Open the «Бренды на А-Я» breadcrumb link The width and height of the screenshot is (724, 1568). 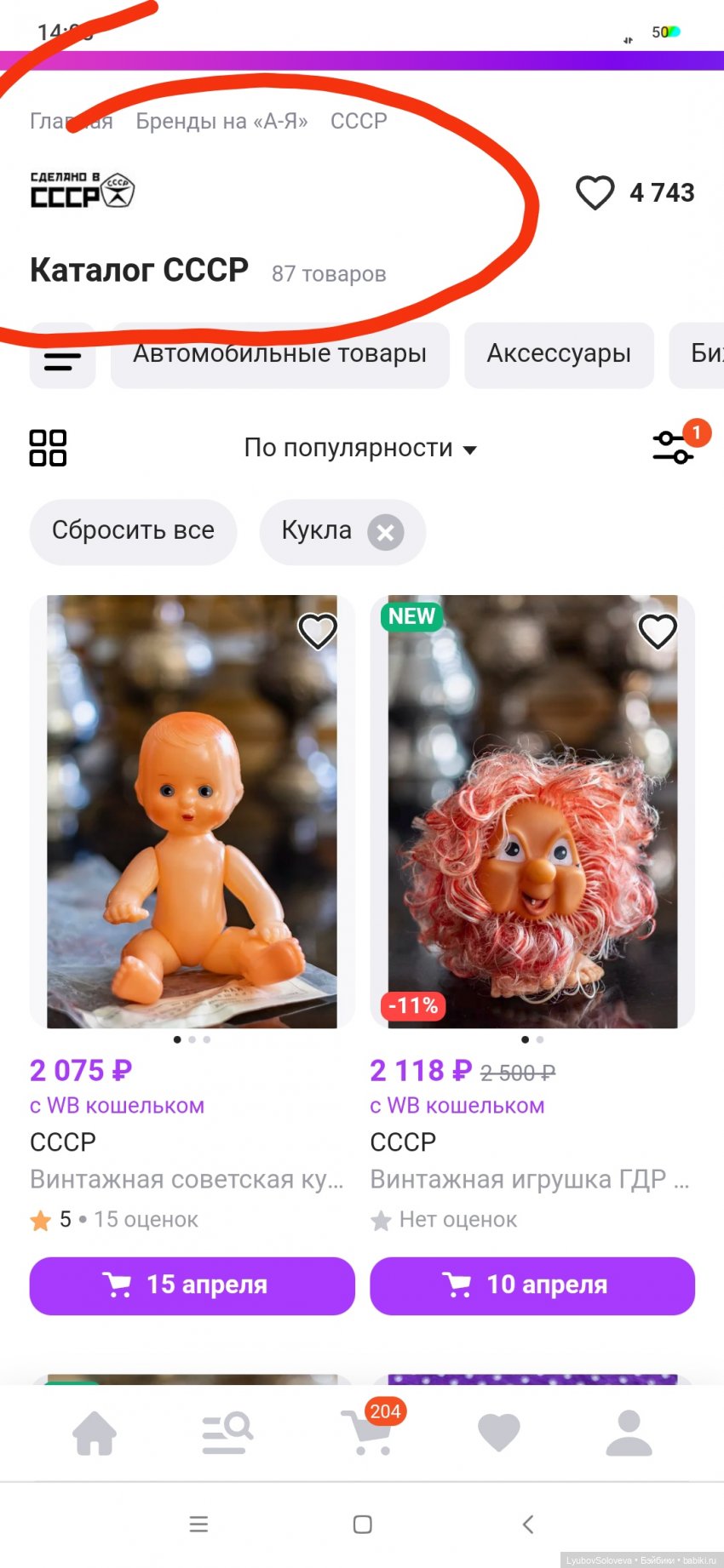(221, 121)
